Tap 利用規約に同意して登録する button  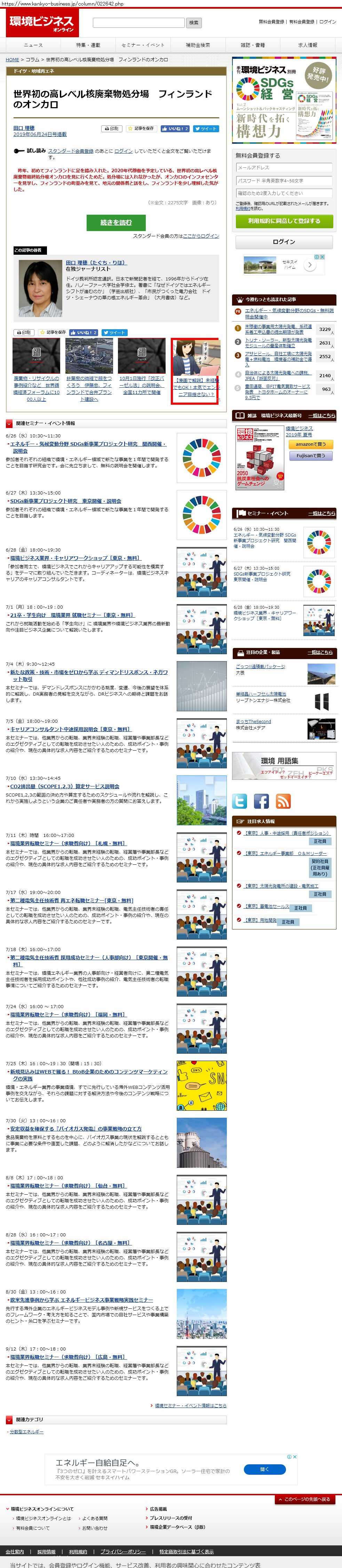(284, 221)
